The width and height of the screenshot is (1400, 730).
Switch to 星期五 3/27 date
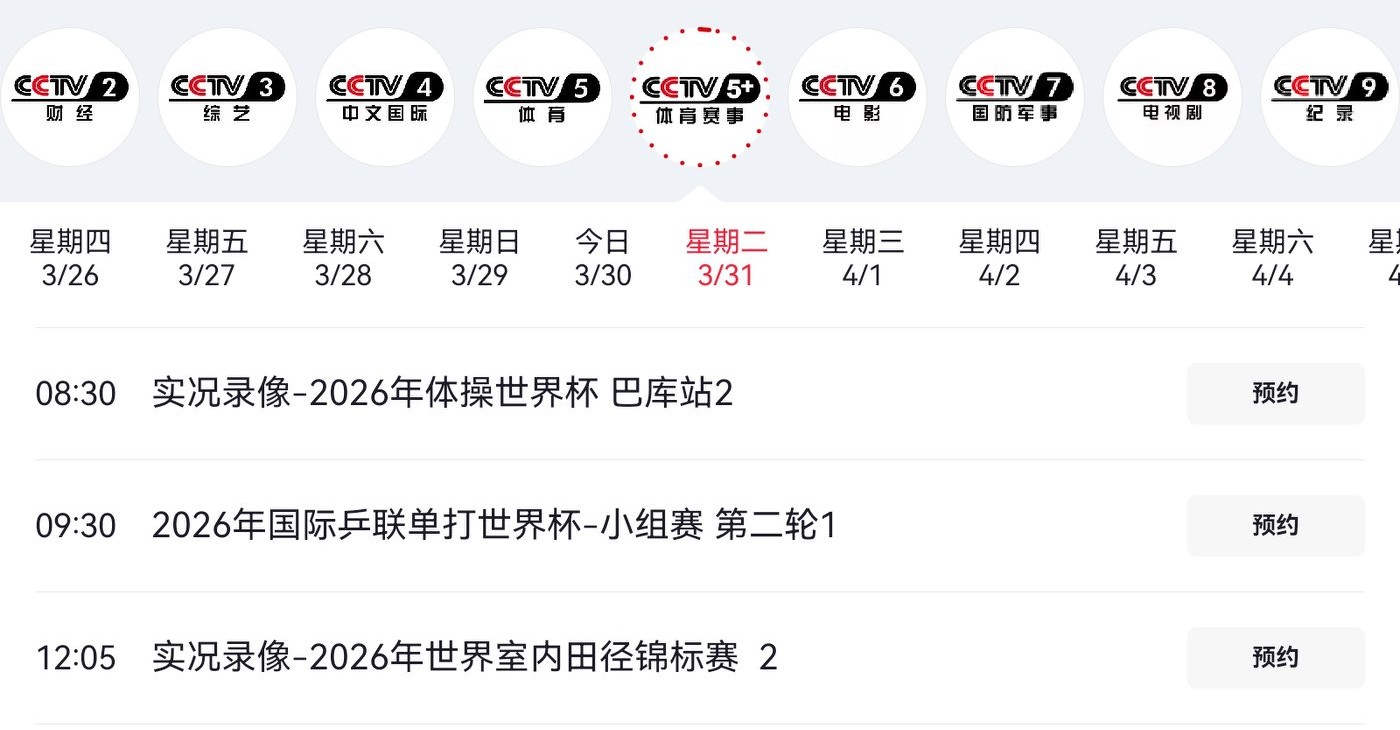[x=206, y=258]
